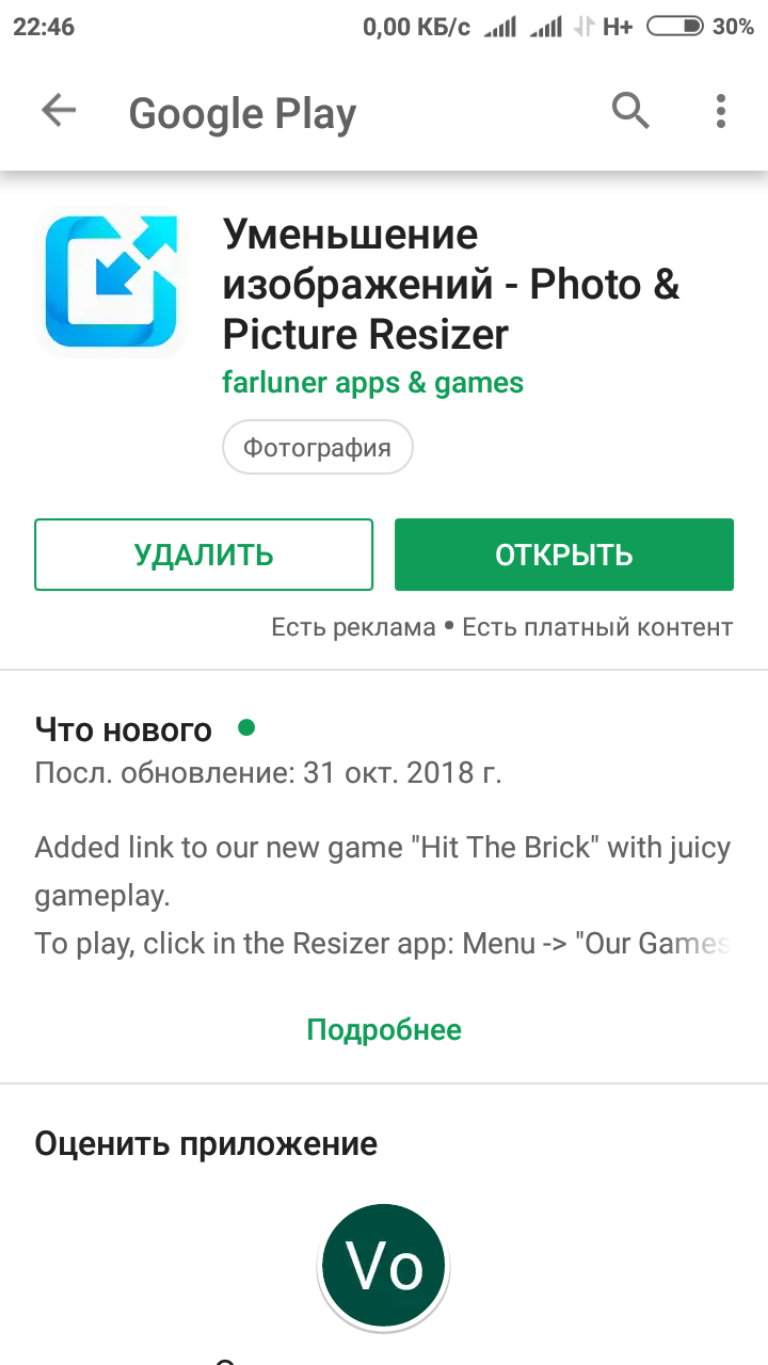The width and height of the screenshot is (768, 1365).
Task: Open the three-dot overflow menu
Action: pos(720,111)
